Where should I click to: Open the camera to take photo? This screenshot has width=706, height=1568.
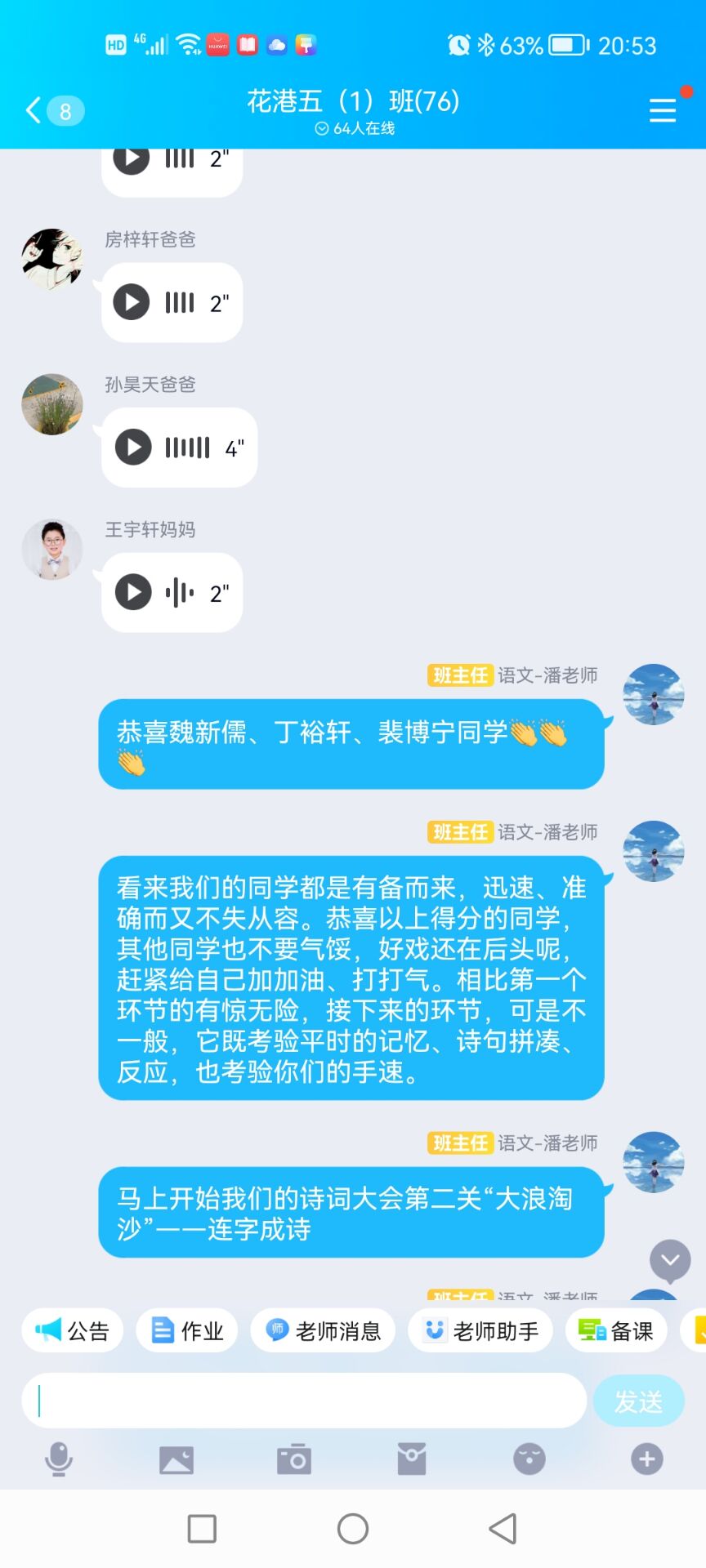click(294, 1459)
